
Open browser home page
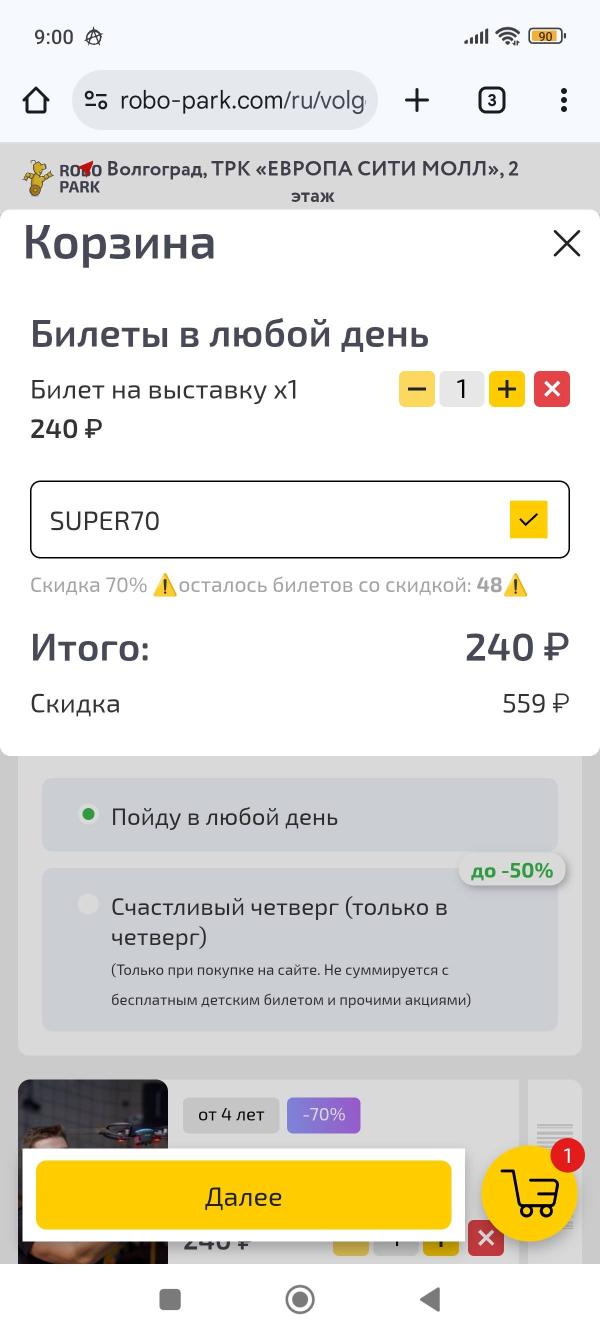[36, 100]
